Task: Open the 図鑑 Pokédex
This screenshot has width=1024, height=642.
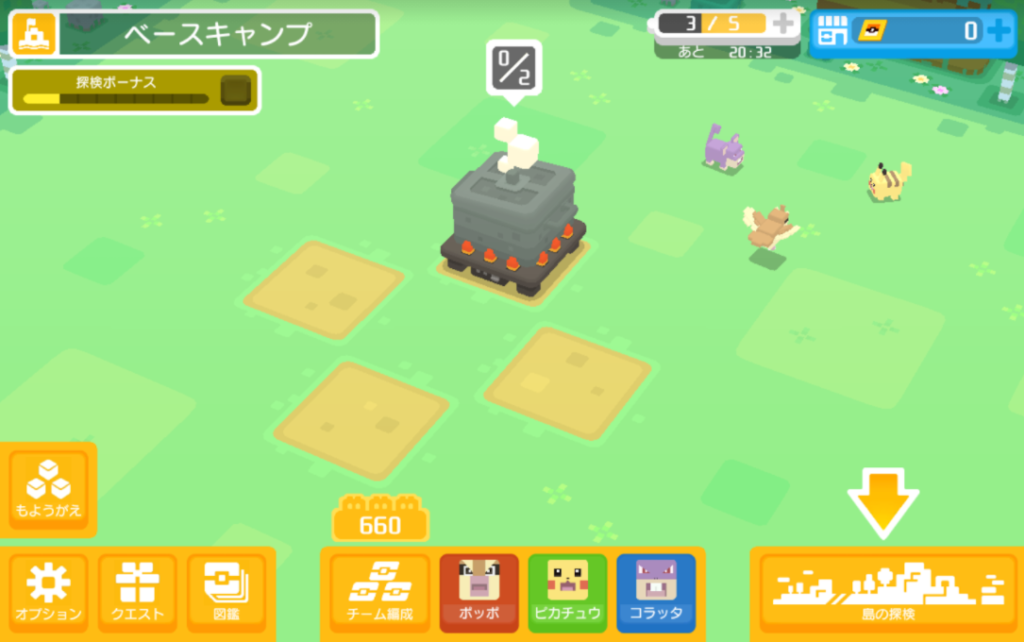Action: coord(225,592)
